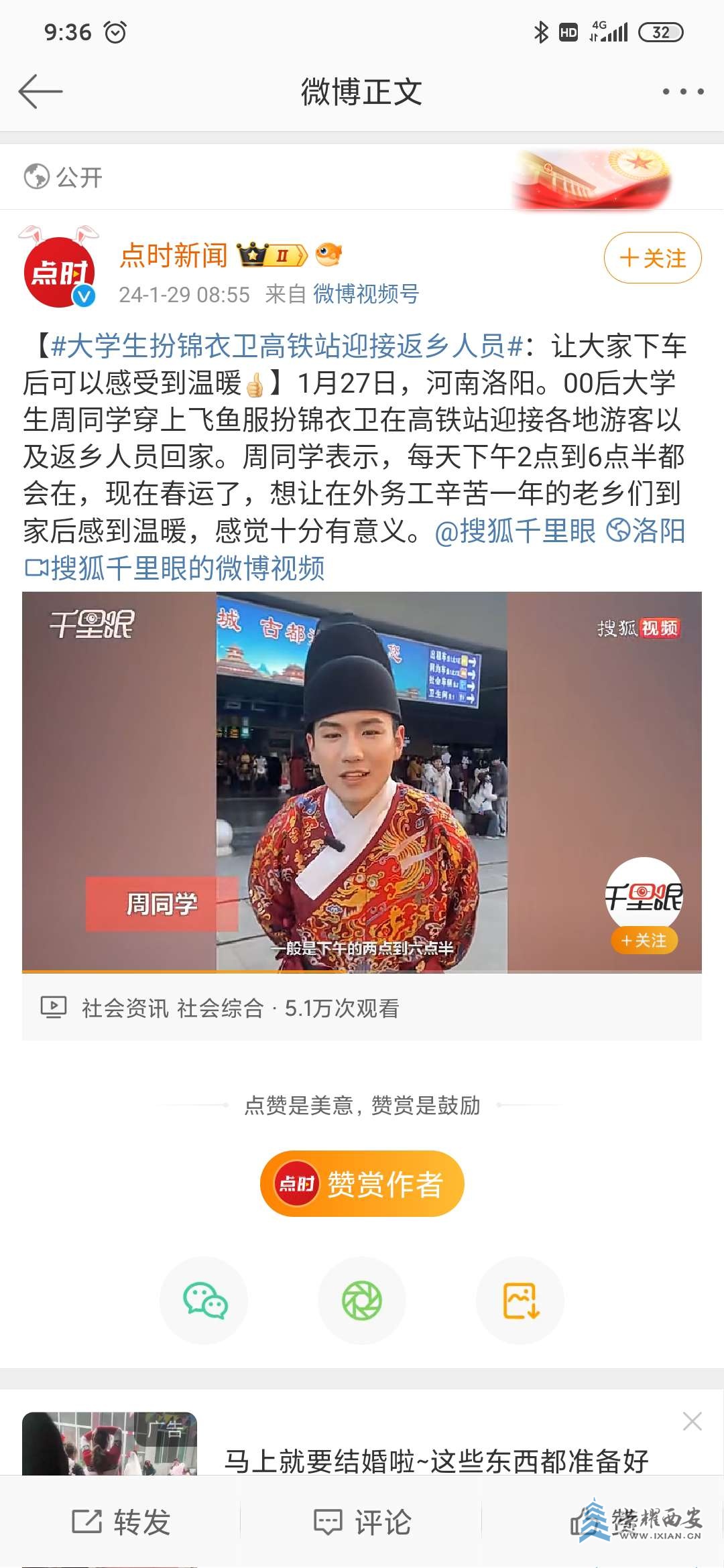This screenshot has height=1568, width=724.
Task: Open the three-dot overflow menu
Action: coord(682,92)
